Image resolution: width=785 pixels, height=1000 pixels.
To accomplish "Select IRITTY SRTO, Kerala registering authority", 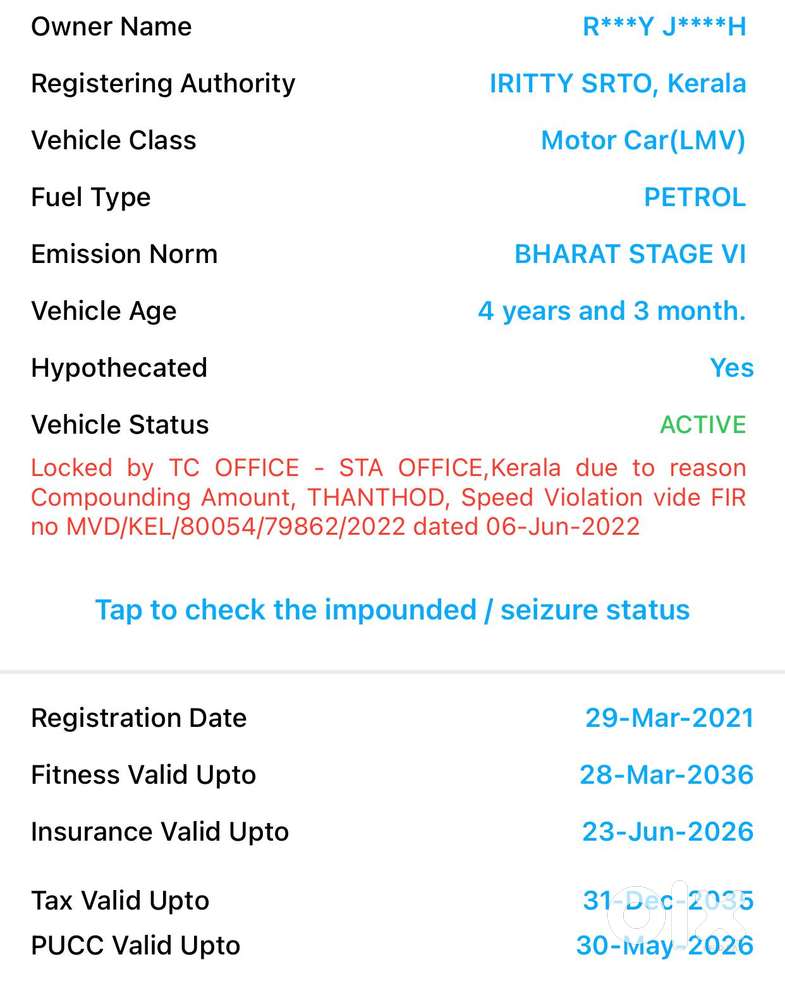I will 618,83.
